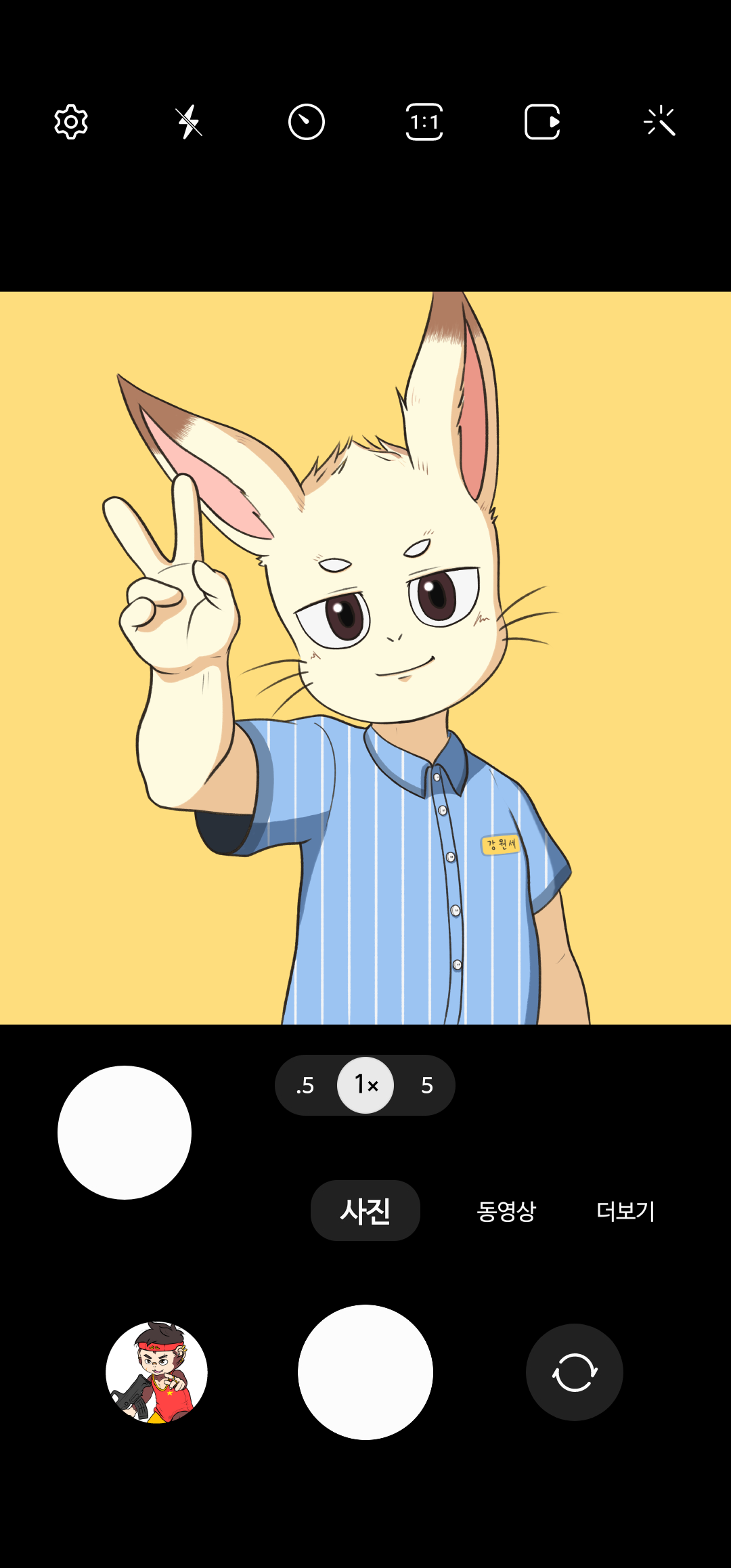Viewport: 731px width, 1568px height.
Task: Switch to 동영상 video mode
Action: tap(506, 1211)
